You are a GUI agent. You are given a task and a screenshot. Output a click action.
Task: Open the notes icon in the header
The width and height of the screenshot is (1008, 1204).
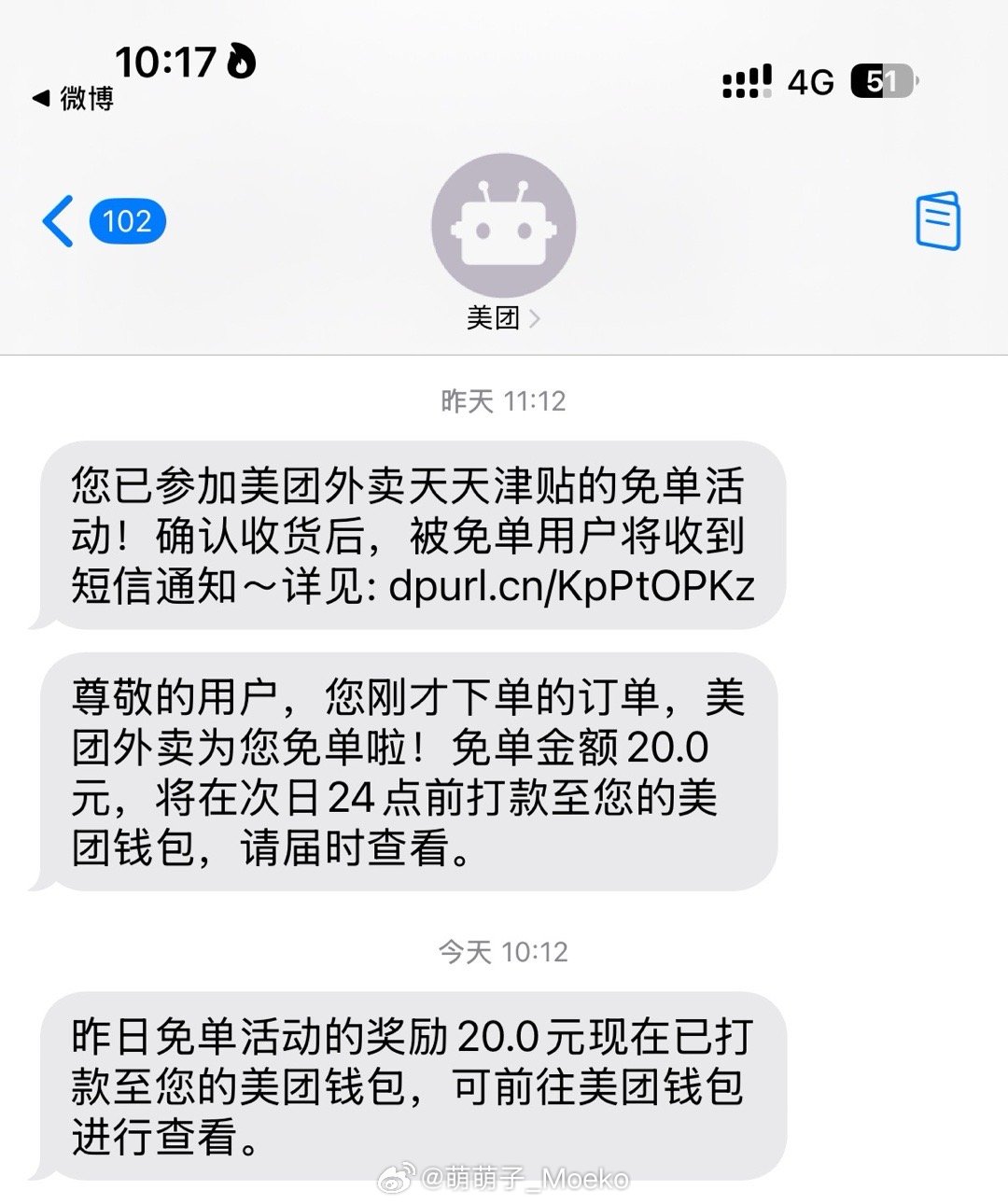point(937,221)
